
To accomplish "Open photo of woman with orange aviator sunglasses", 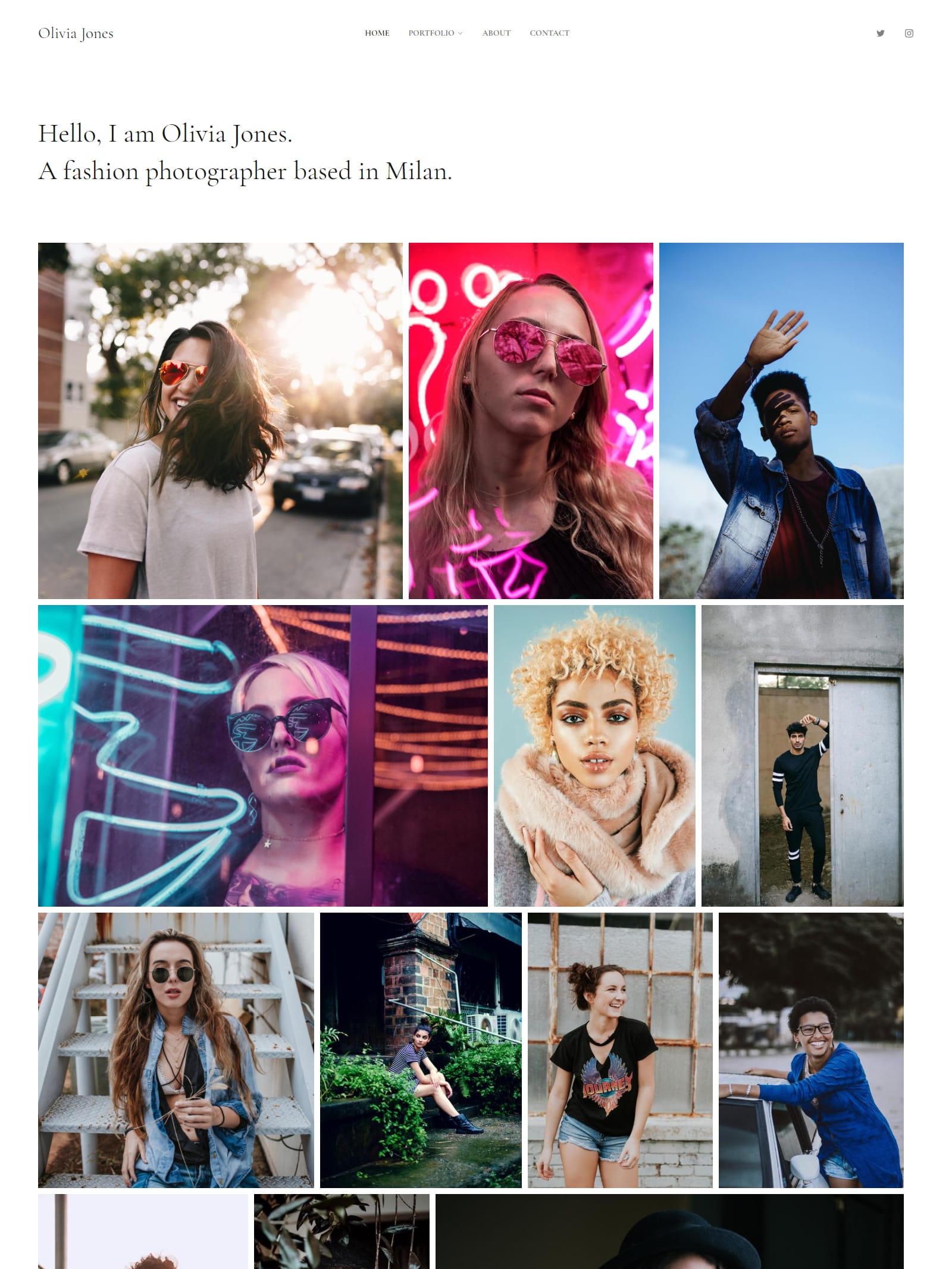I will tap(220, 420).
